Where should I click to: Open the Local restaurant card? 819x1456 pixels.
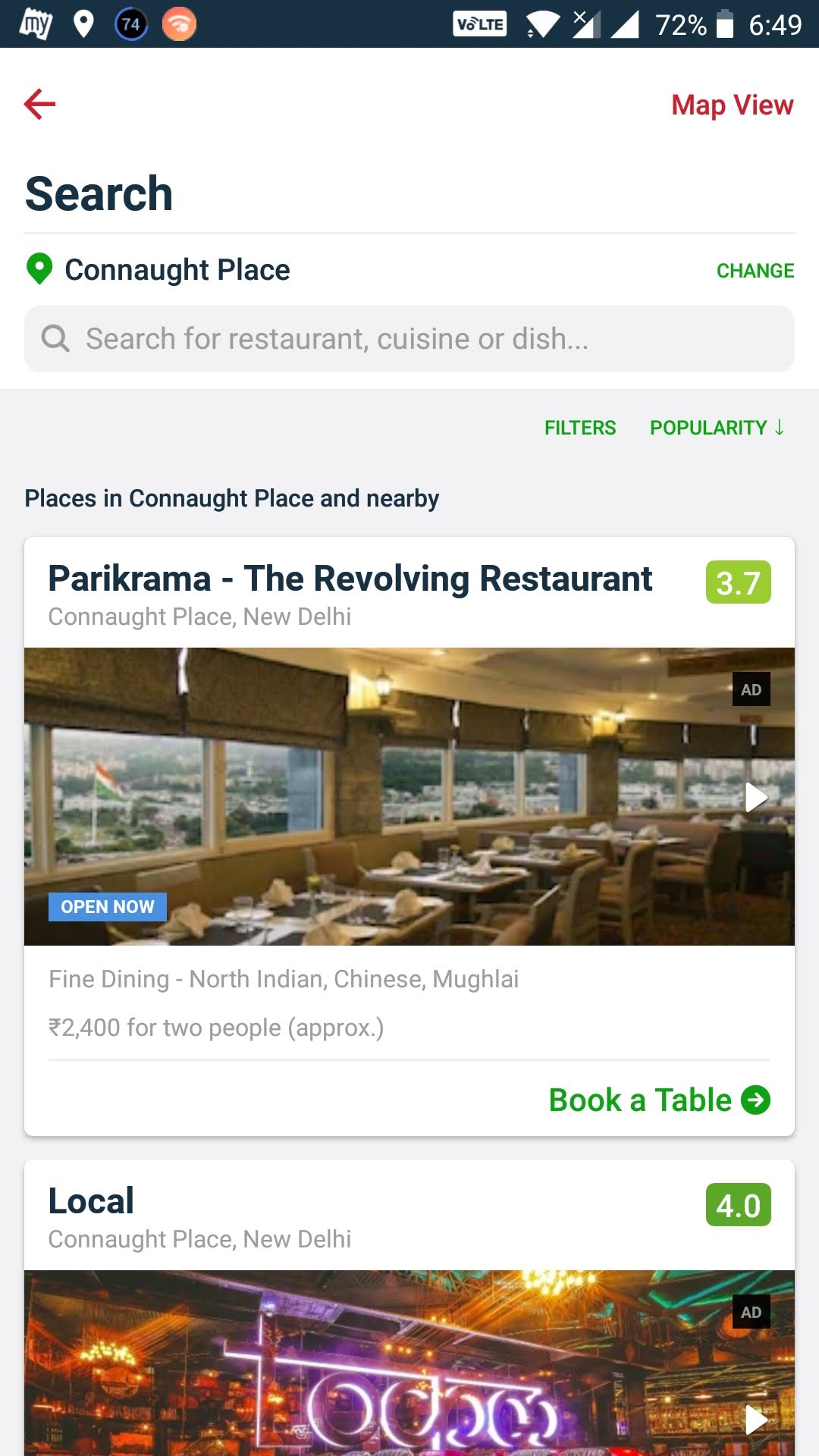click(x=91, y=1201)
